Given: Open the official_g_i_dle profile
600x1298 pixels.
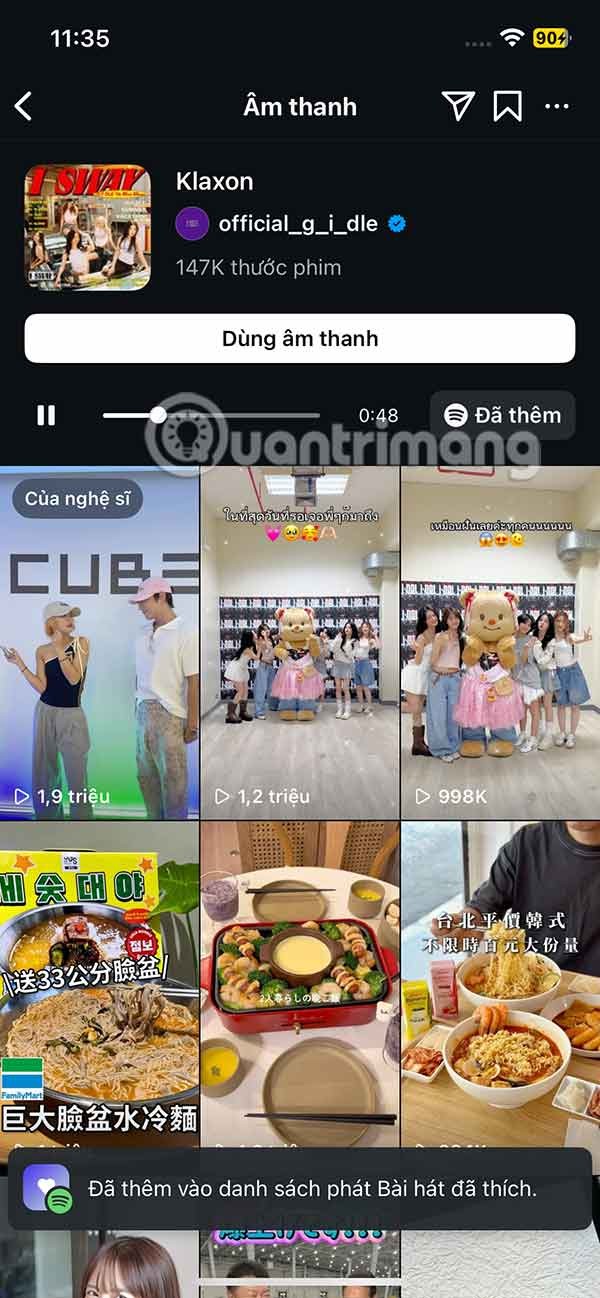Looking at the screenshot, I should tap(297, 224).
